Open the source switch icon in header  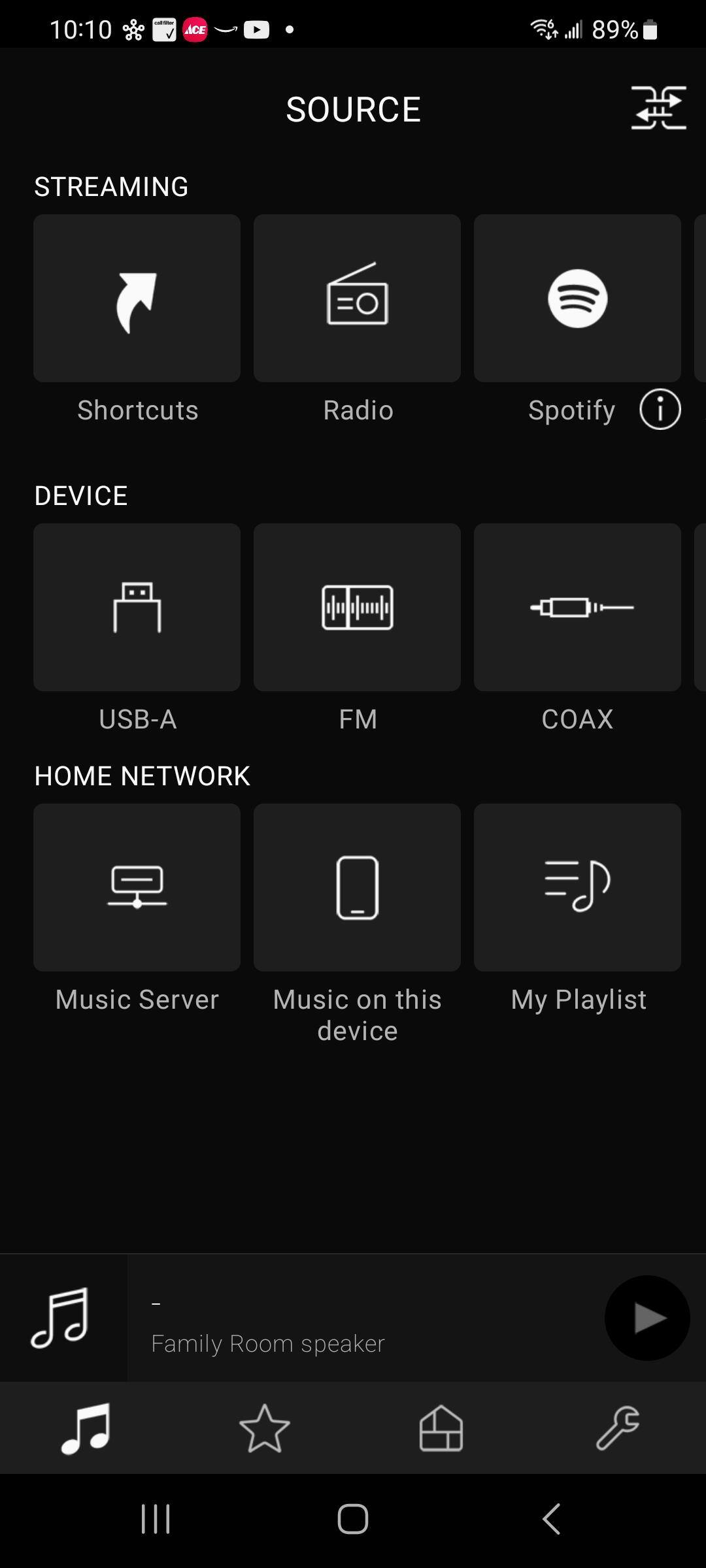[658, 108]
